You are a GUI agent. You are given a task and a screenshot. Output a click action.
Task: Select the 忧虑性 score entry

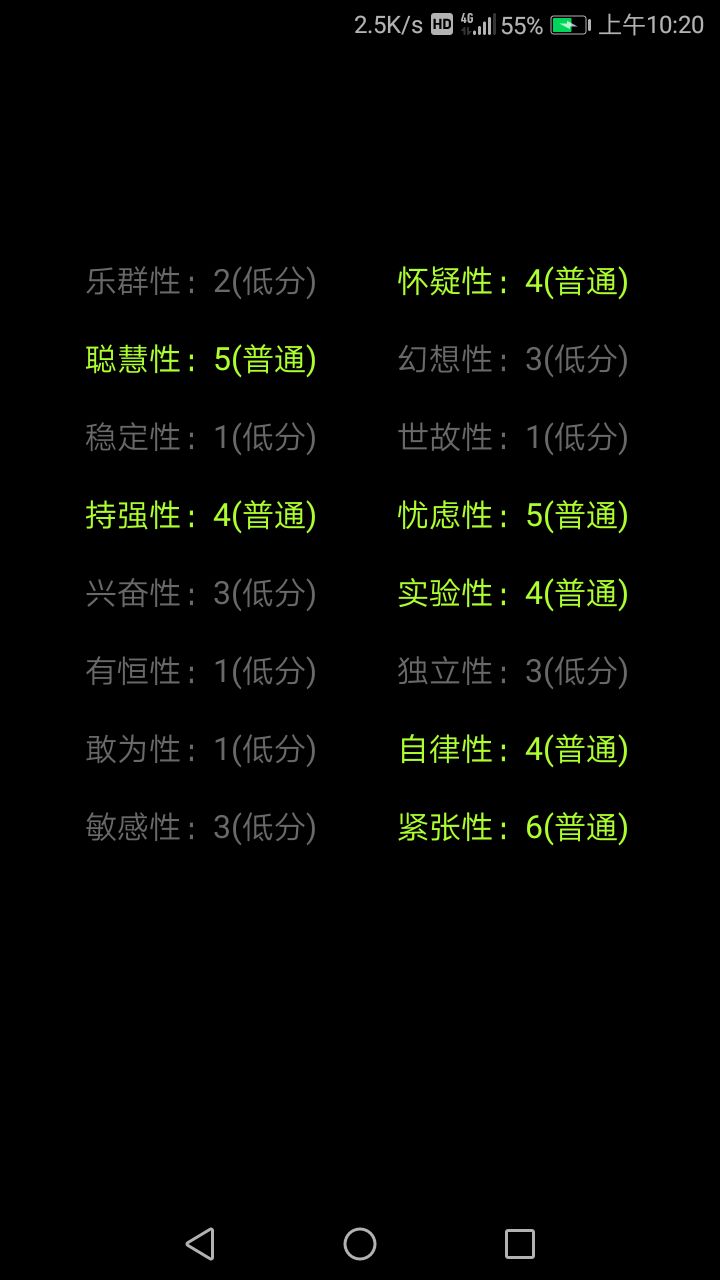[x=513, y=516]
